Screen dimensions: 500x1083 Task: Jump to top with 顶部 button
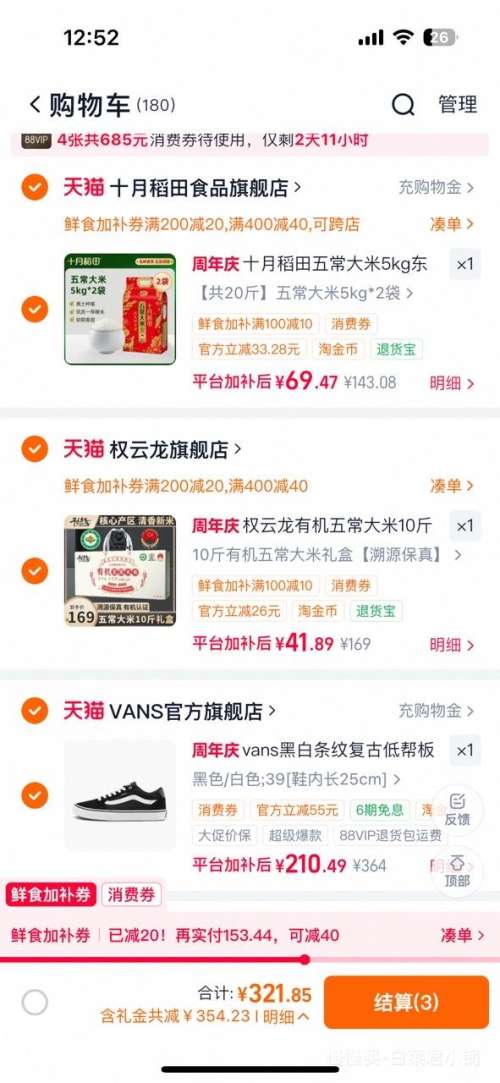coord(457,871)
